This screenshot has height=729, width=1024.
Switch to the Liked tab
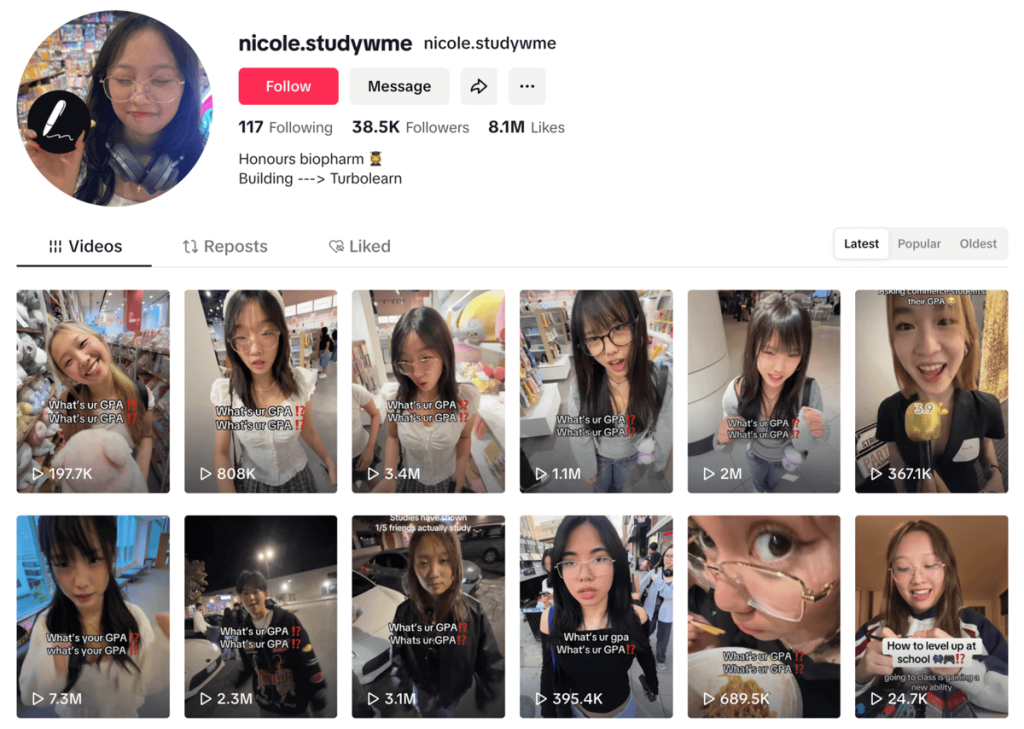click(359, 246)
